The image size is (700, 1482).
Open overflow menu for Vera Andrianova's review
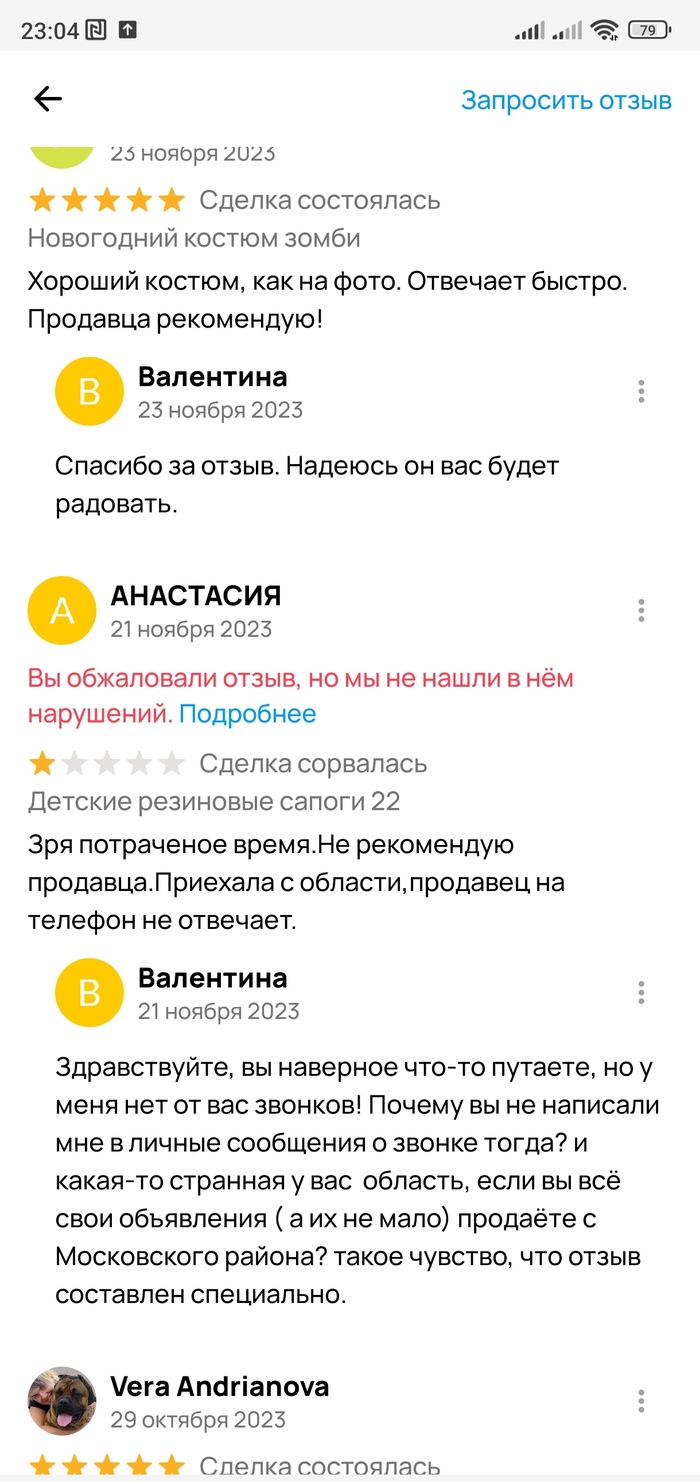(x=641, y=1401)
